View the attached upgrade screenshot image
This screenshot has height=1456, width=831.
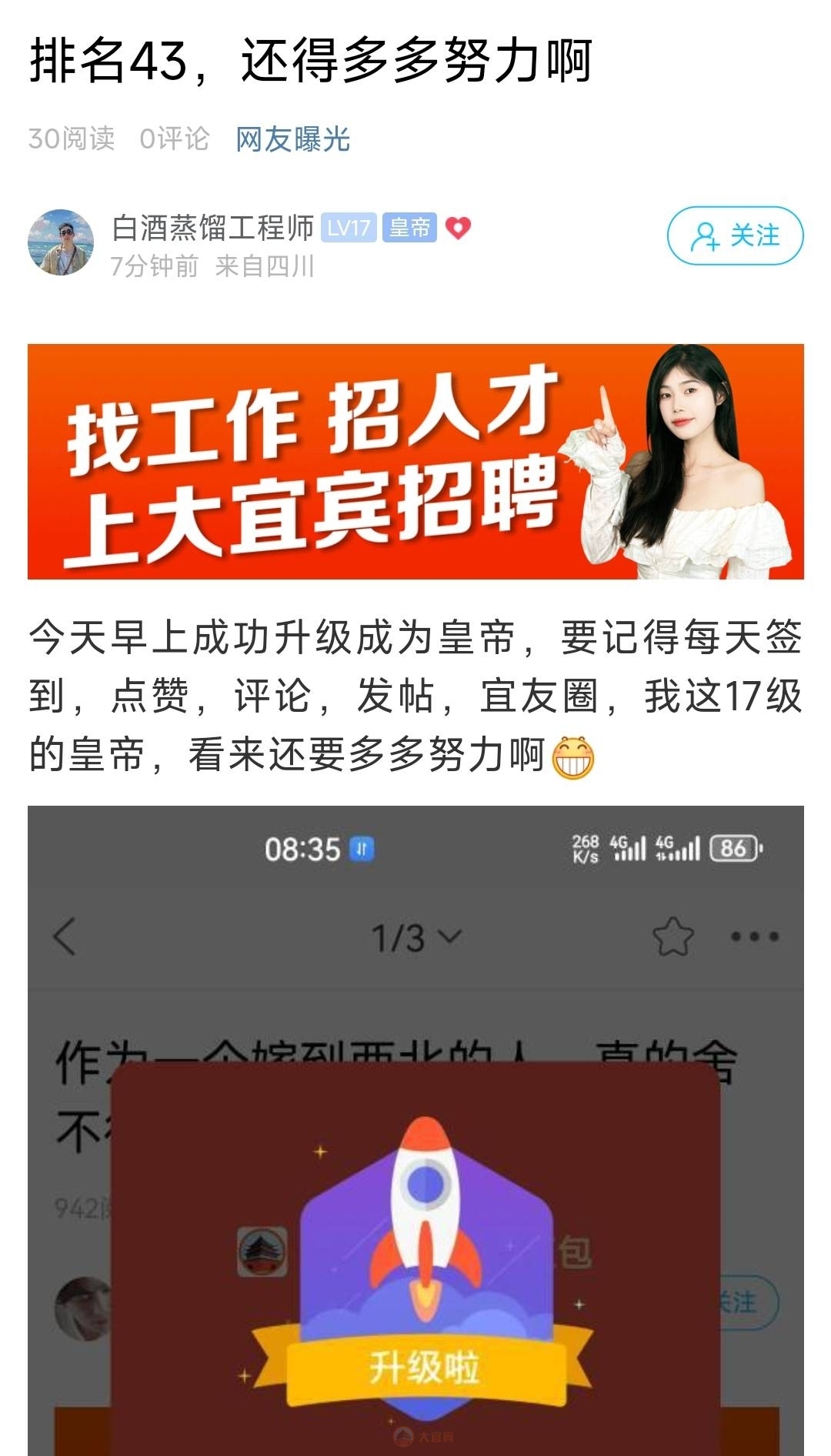point(415,1130)
